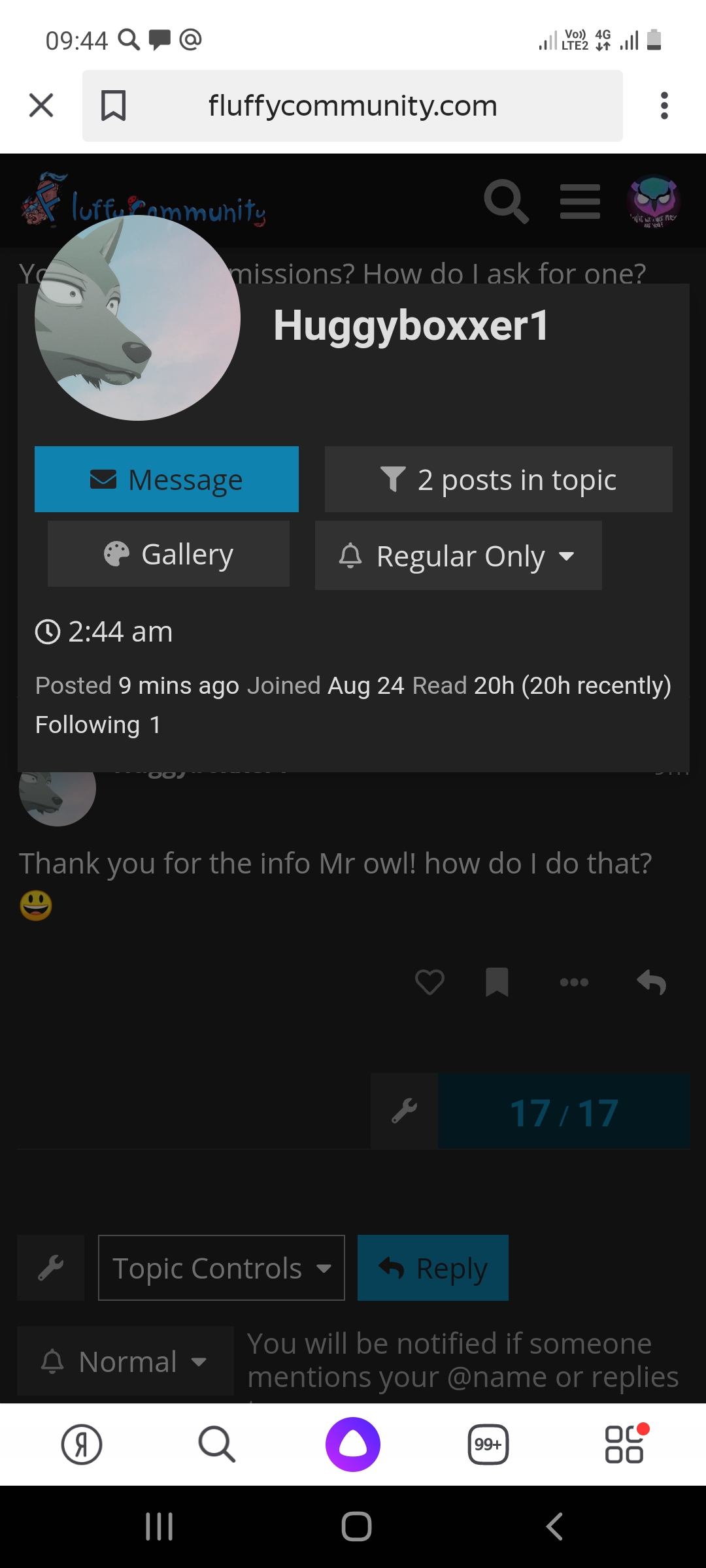Viewport: 706px width, 1568px height.
Task: Send a Message to Huggyboxxer1
Action: [x=167, y=480]
